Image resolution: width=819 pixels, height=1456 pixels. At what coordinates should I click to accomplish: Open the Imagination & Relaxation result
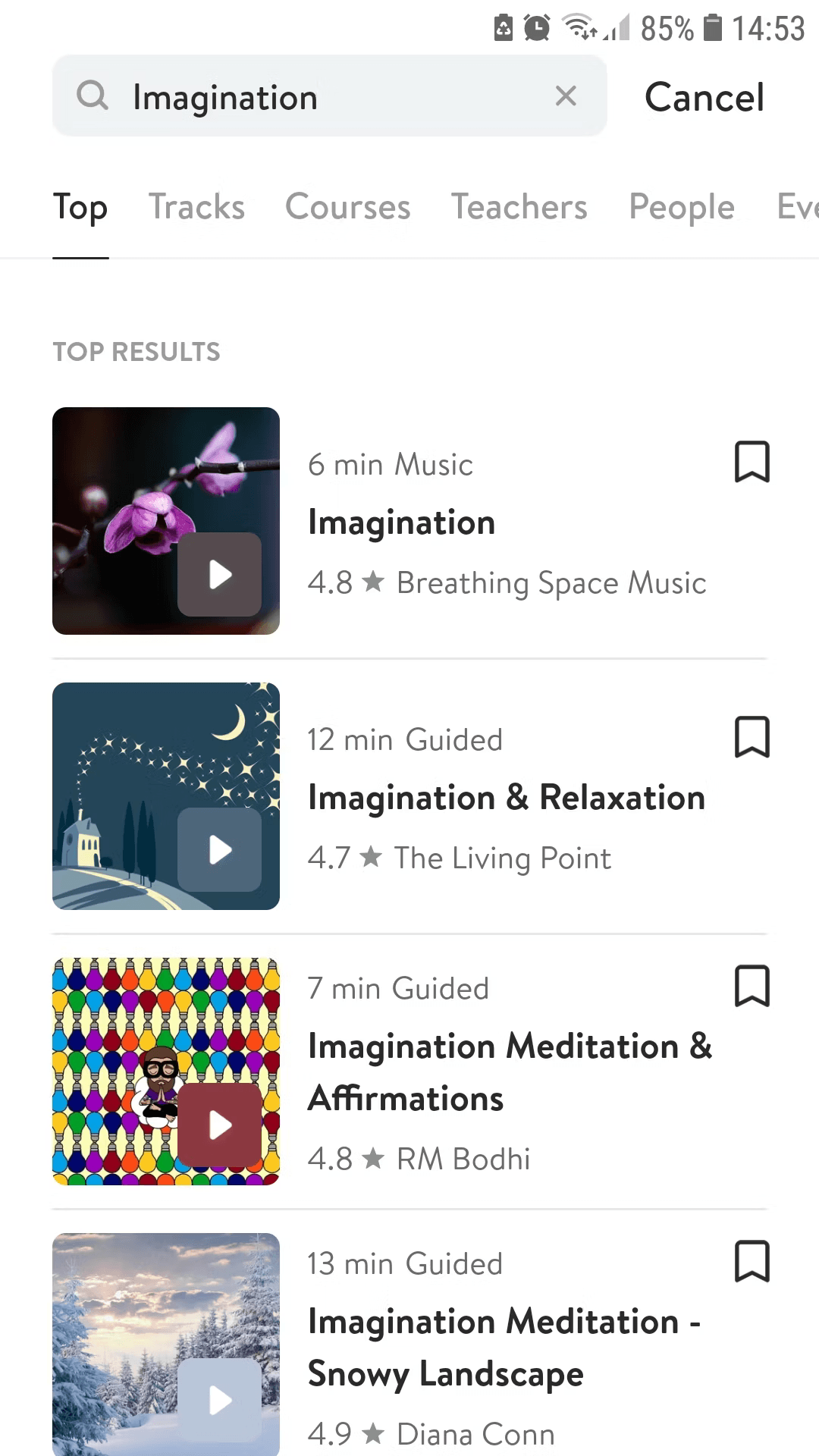click(x=506, y=798)
